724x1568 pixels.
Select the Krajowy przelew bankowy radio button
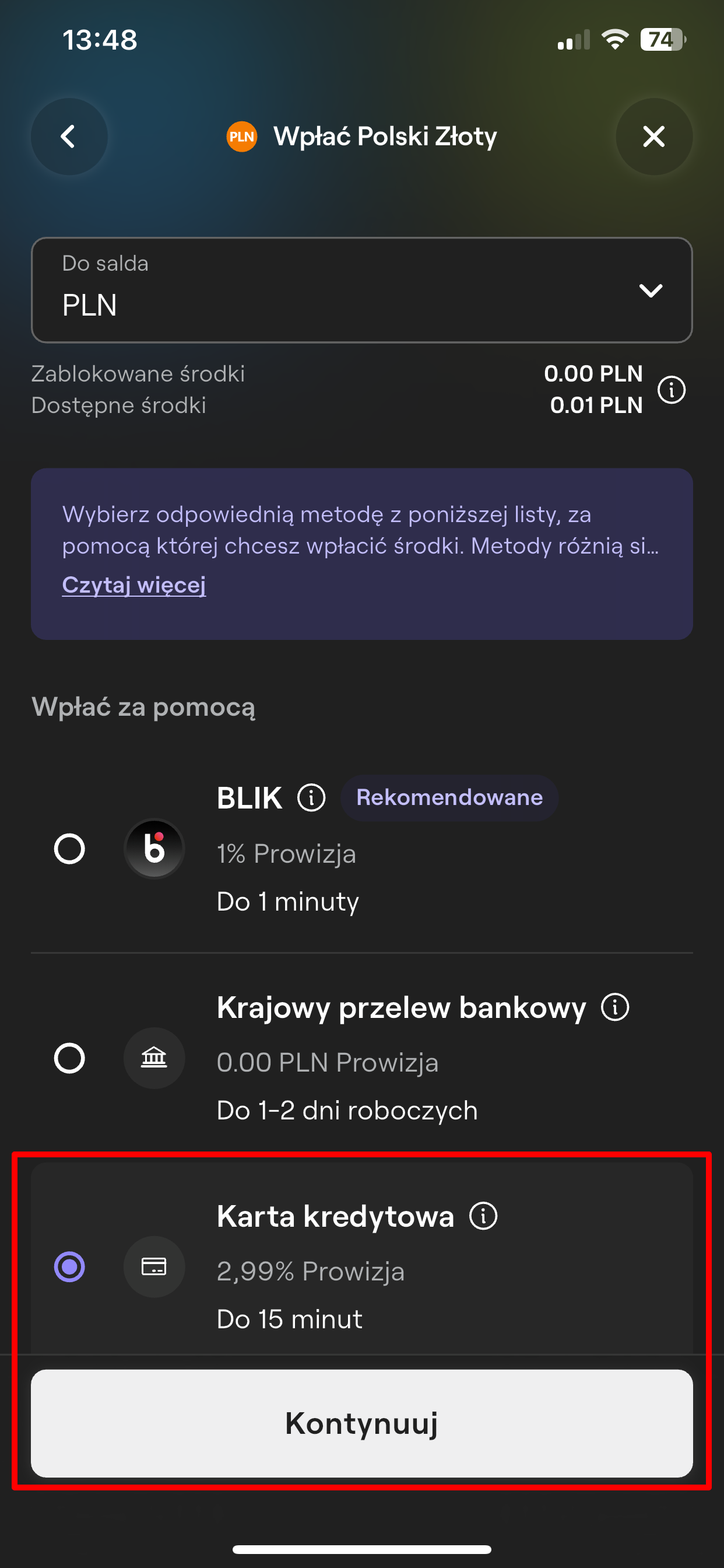(69, 1059)
